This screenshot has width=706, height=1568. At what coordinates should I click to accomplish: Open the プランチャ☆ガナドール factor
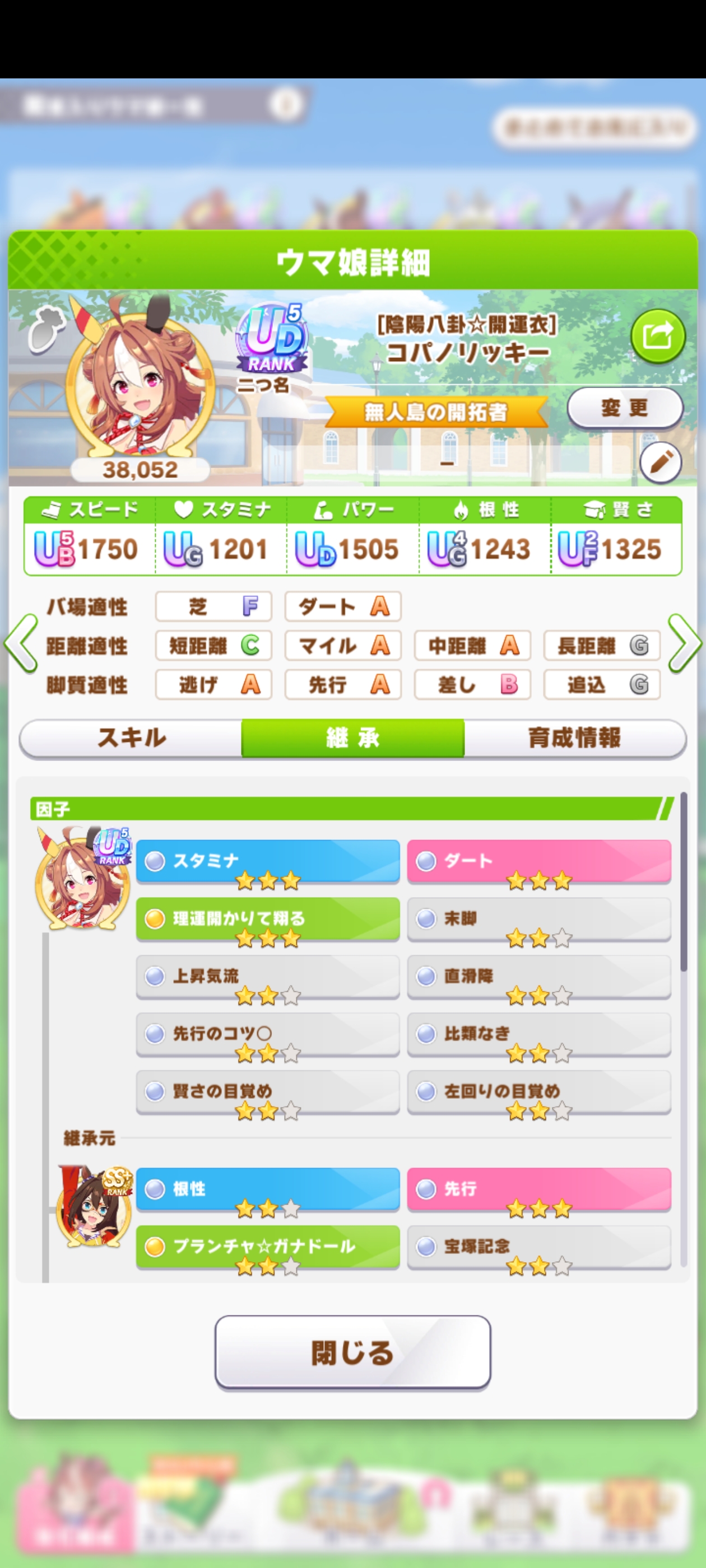(x=267, y=1246)
